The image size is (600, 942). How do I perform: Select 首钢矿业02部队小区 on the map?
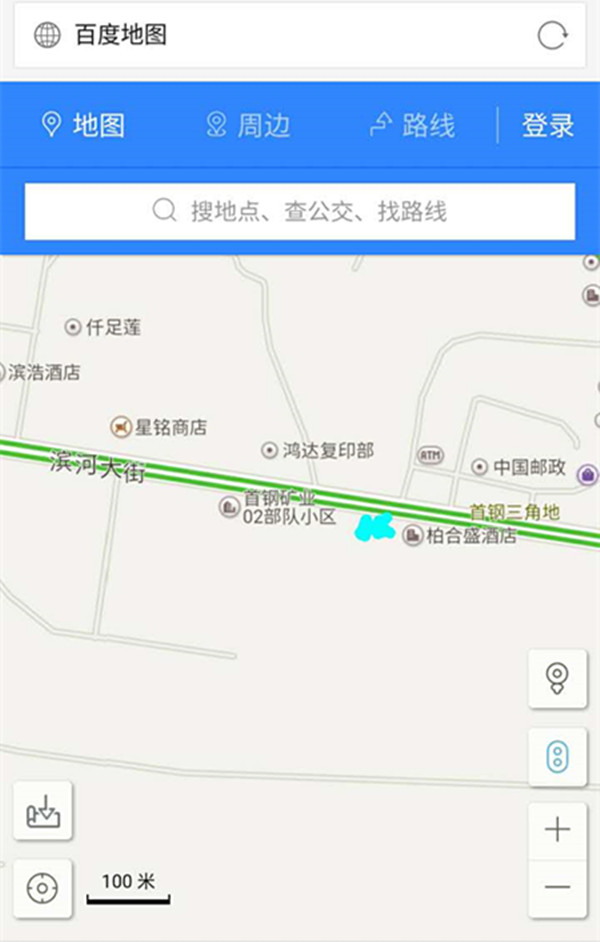280,508
